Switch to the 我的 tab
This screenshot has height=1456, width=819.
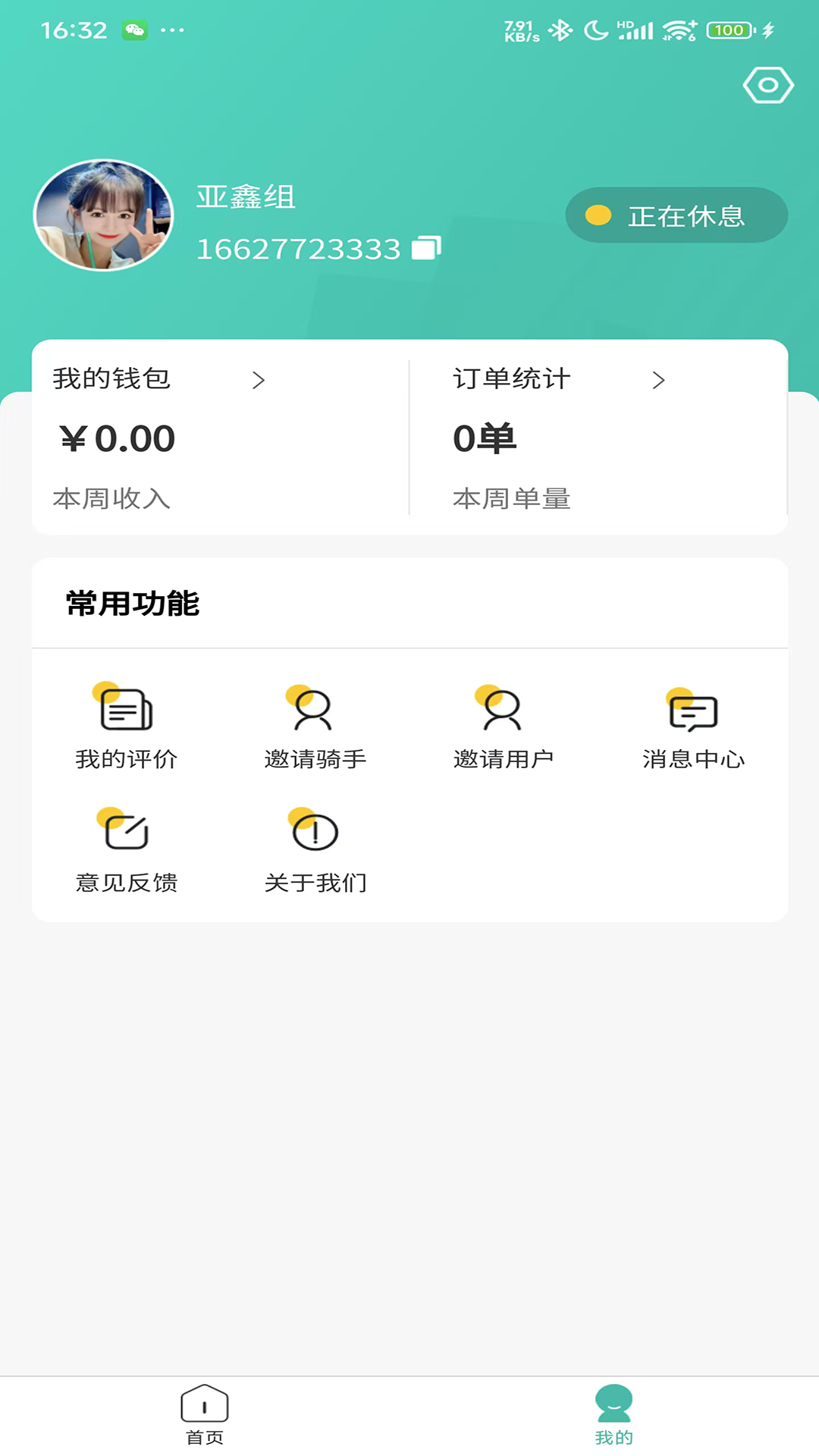point(614,1414)
